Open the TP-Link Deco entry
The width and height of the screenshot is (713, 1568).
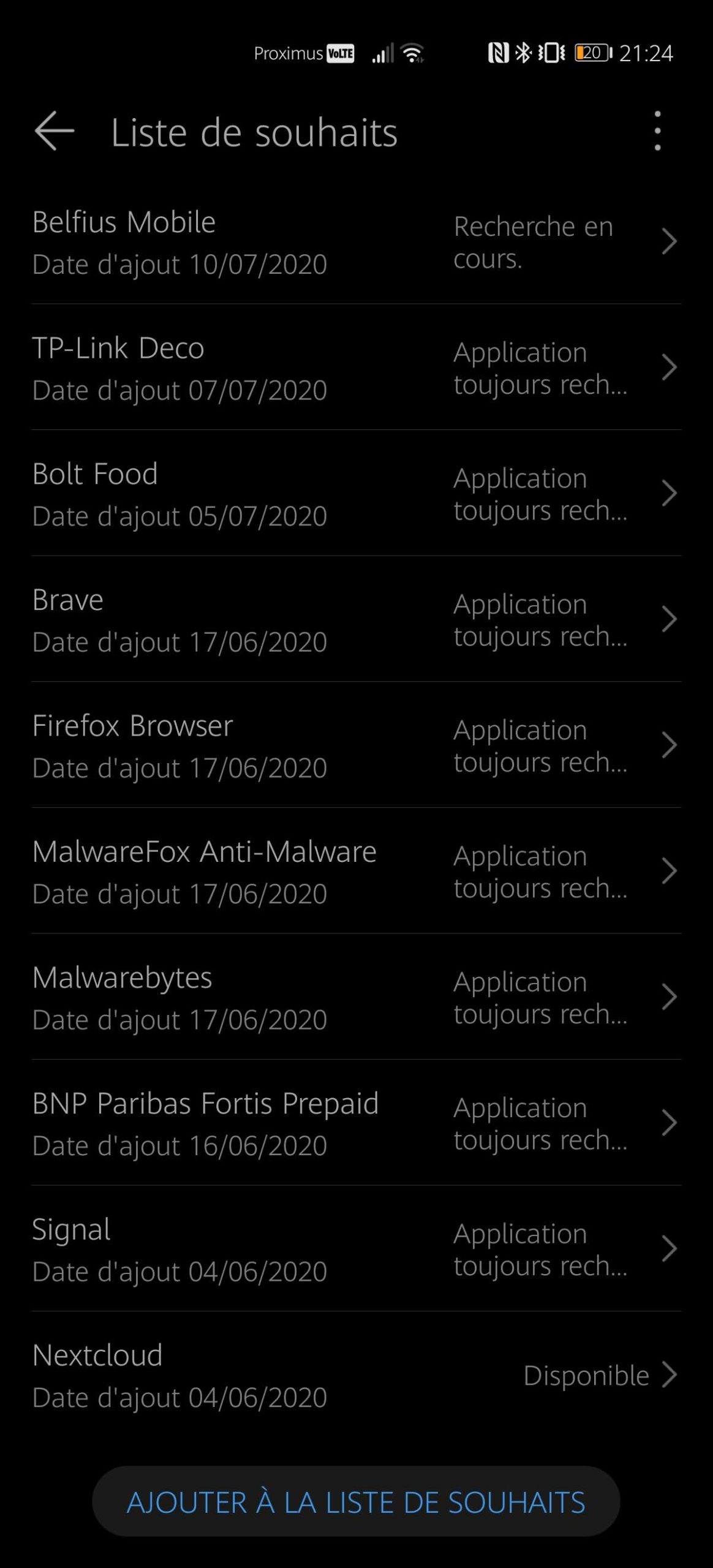pos(356,367)
